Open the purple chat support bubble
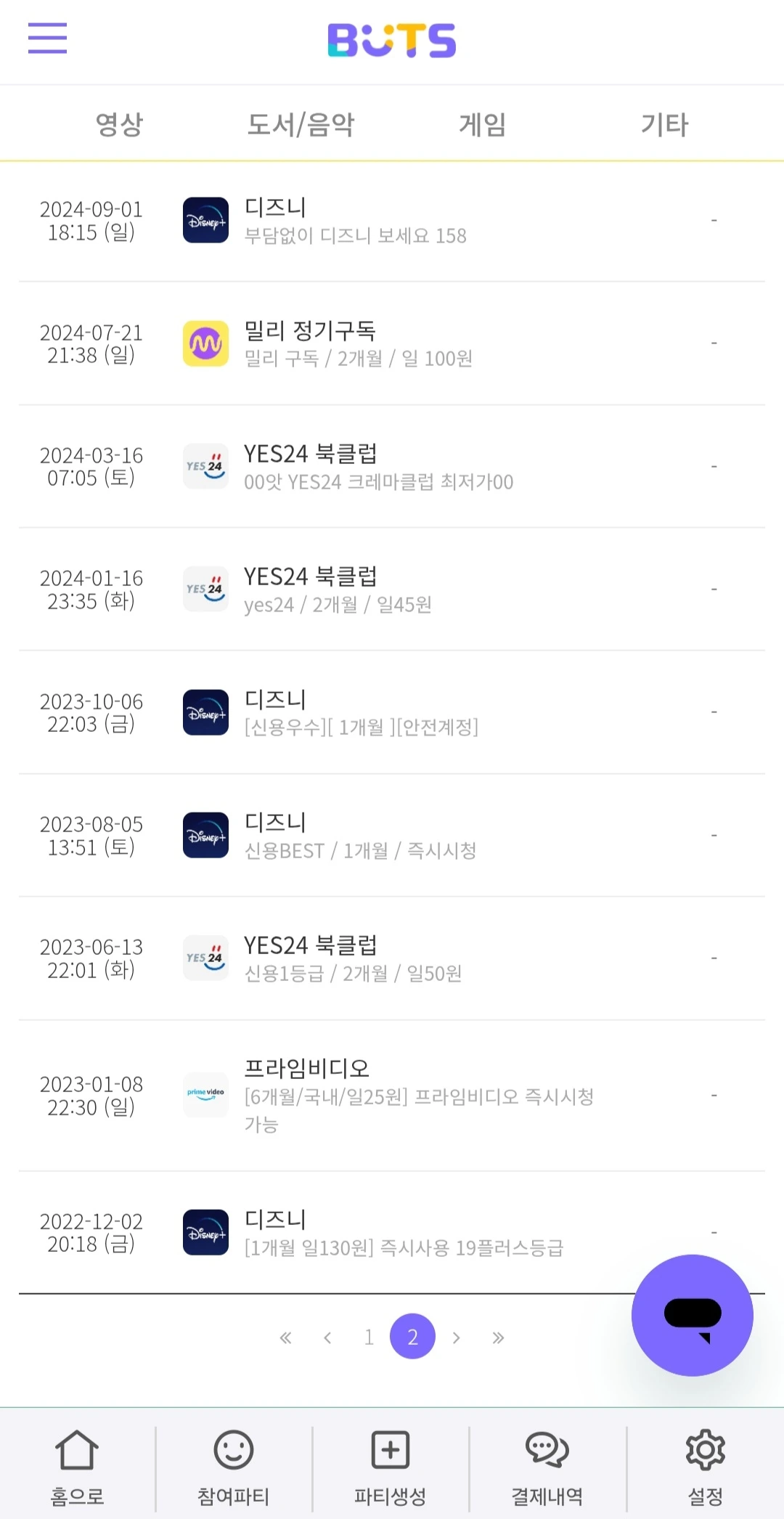Screen dimensions: 784x1519 coord(692,1315)
